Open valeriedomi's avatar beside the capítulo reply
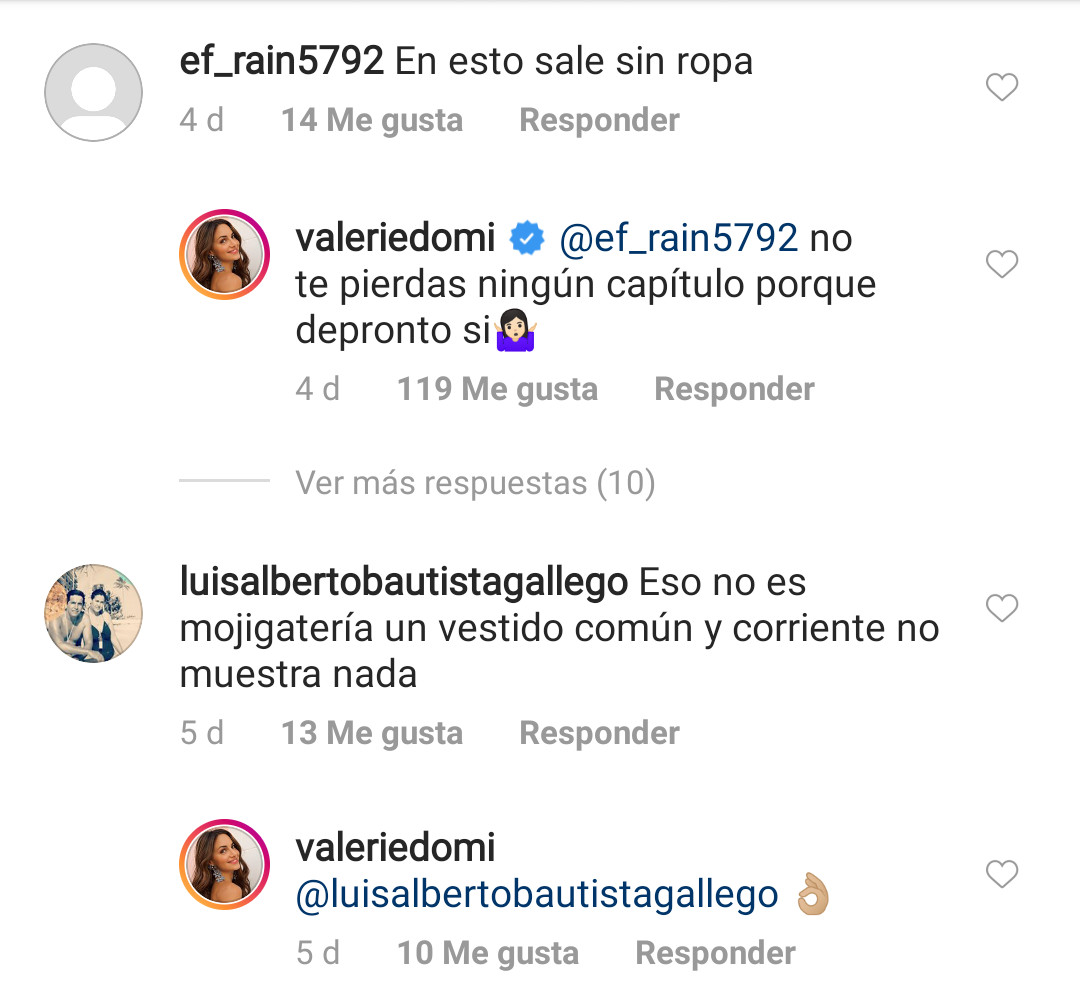Screen dimensions: 1080x1005 (224, 255)
